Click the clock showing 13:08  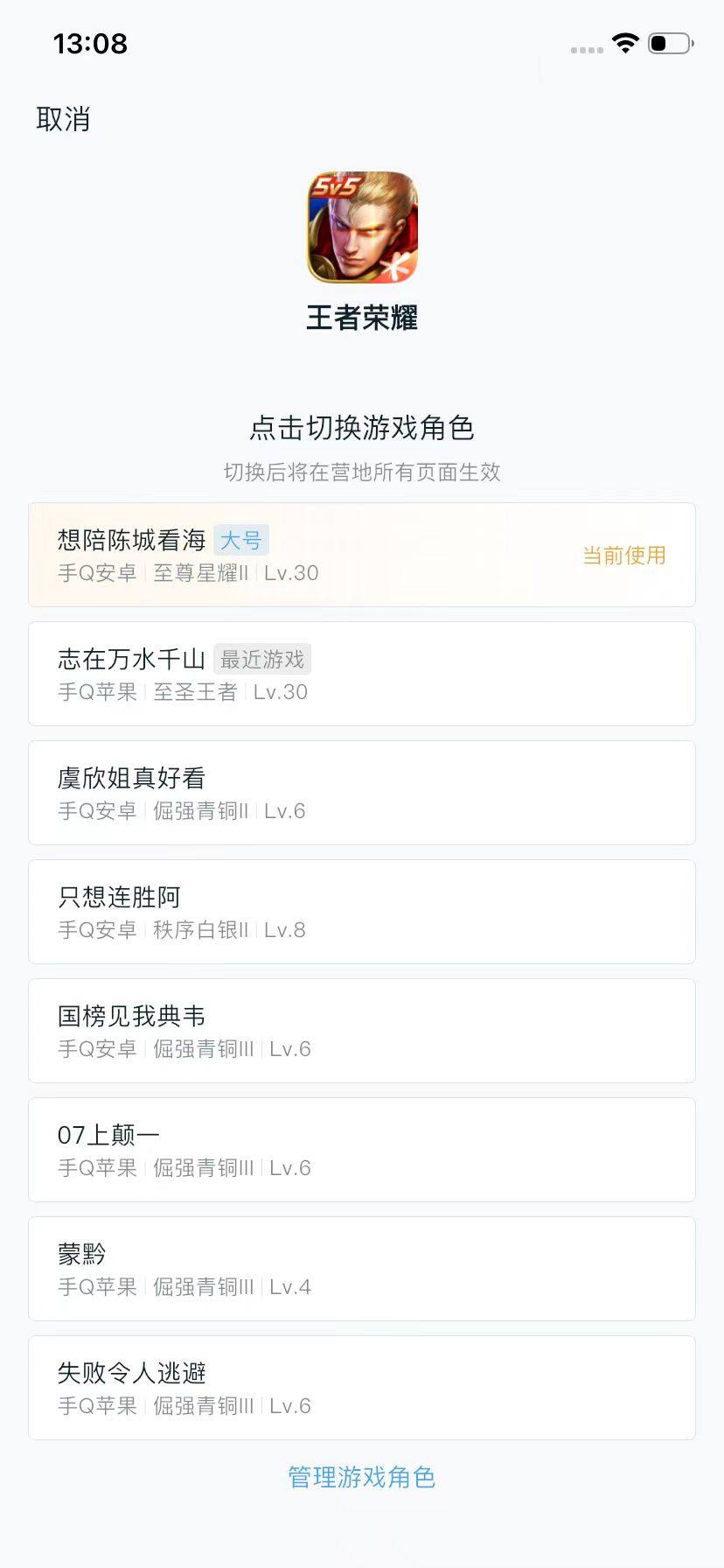point(90,43)
